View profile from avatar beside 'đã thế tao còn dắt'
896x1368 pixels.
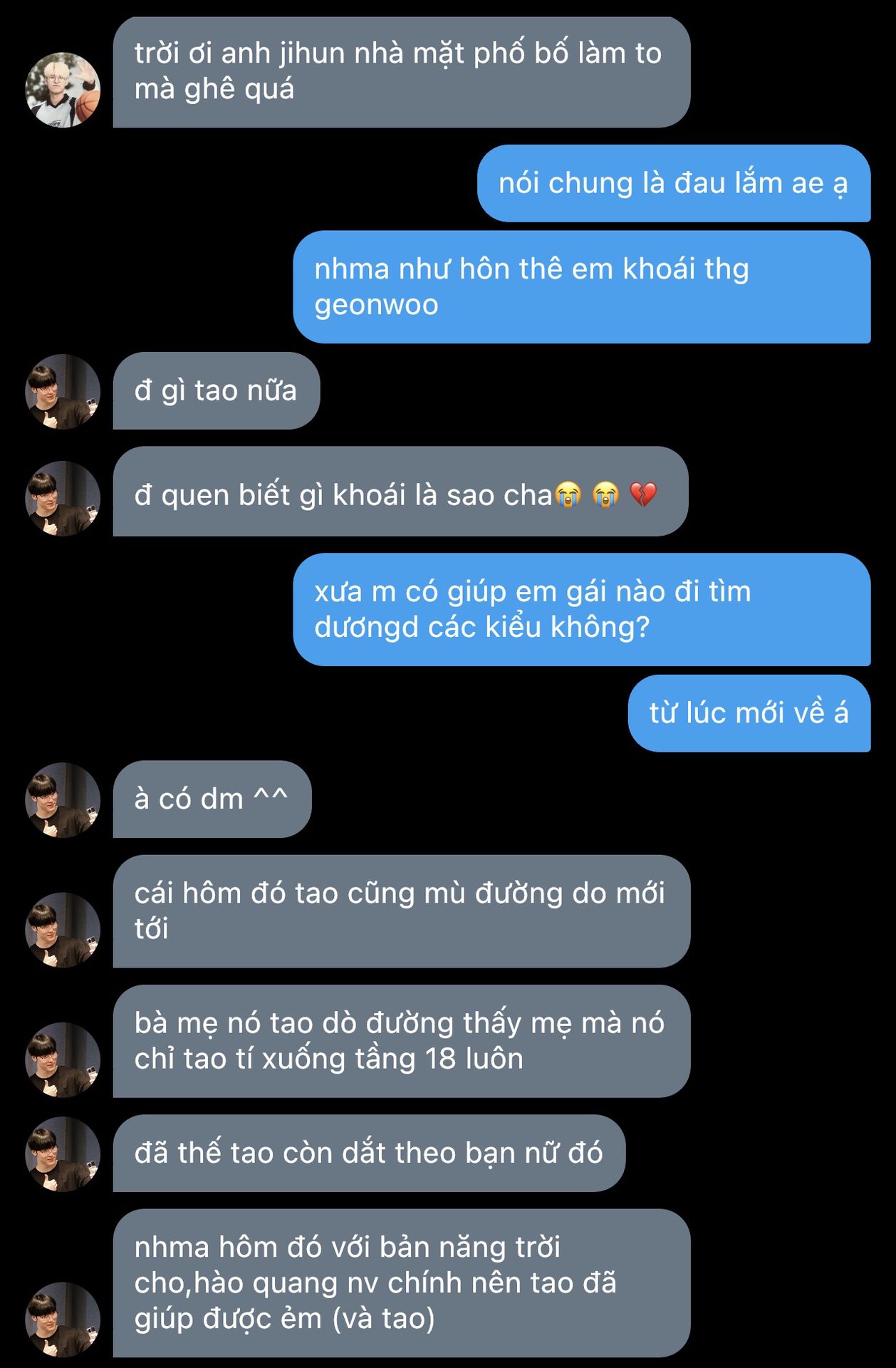[x=63, y=1154]
